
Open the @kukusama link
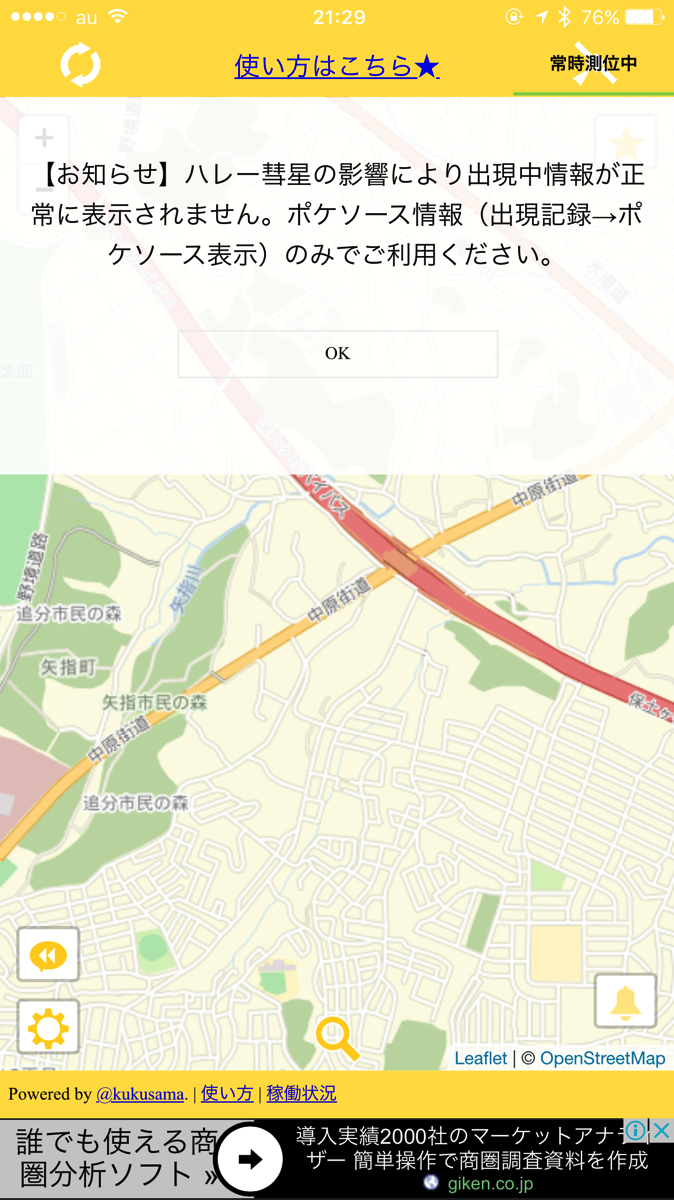pos(139,1094)
